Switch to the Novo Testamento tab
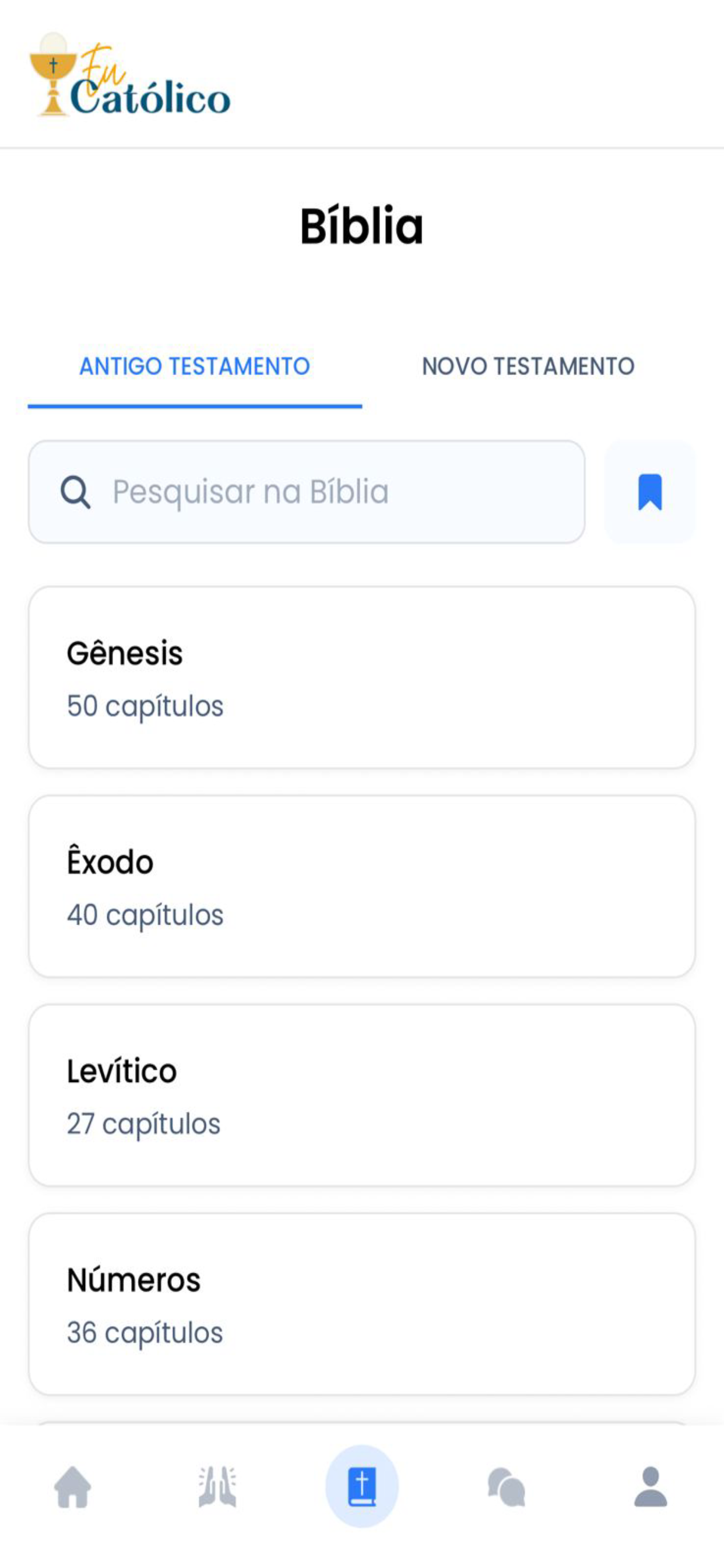The height and width of the screenshot is (1568, 724). pyautogui.click(x=528, y=366)
